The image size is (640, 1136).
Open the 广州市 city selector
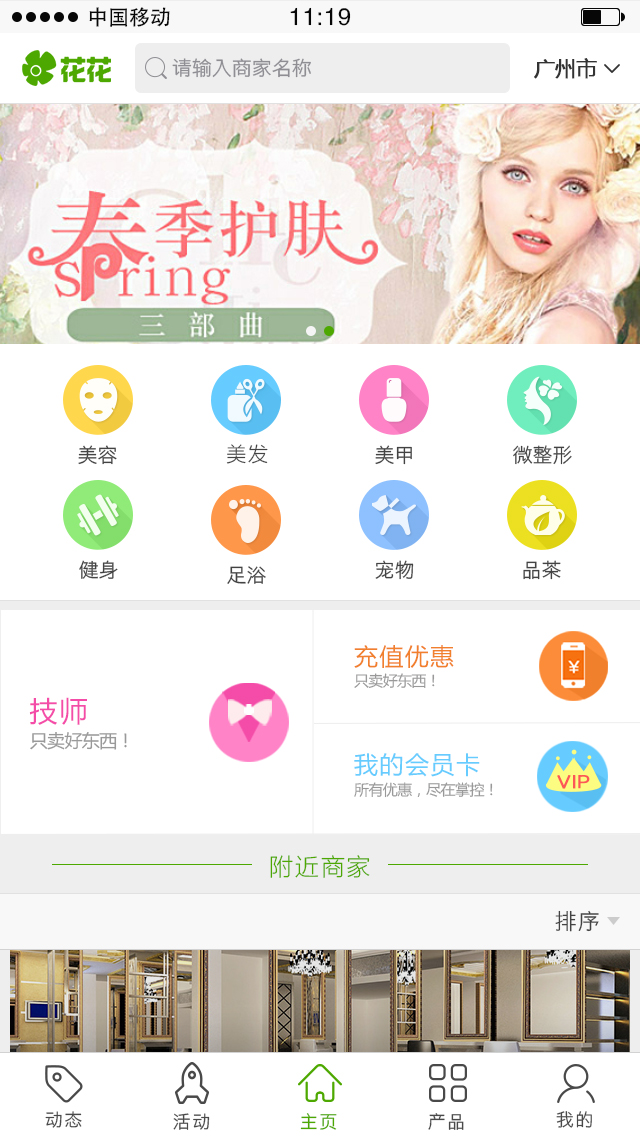tap(577, 68)
